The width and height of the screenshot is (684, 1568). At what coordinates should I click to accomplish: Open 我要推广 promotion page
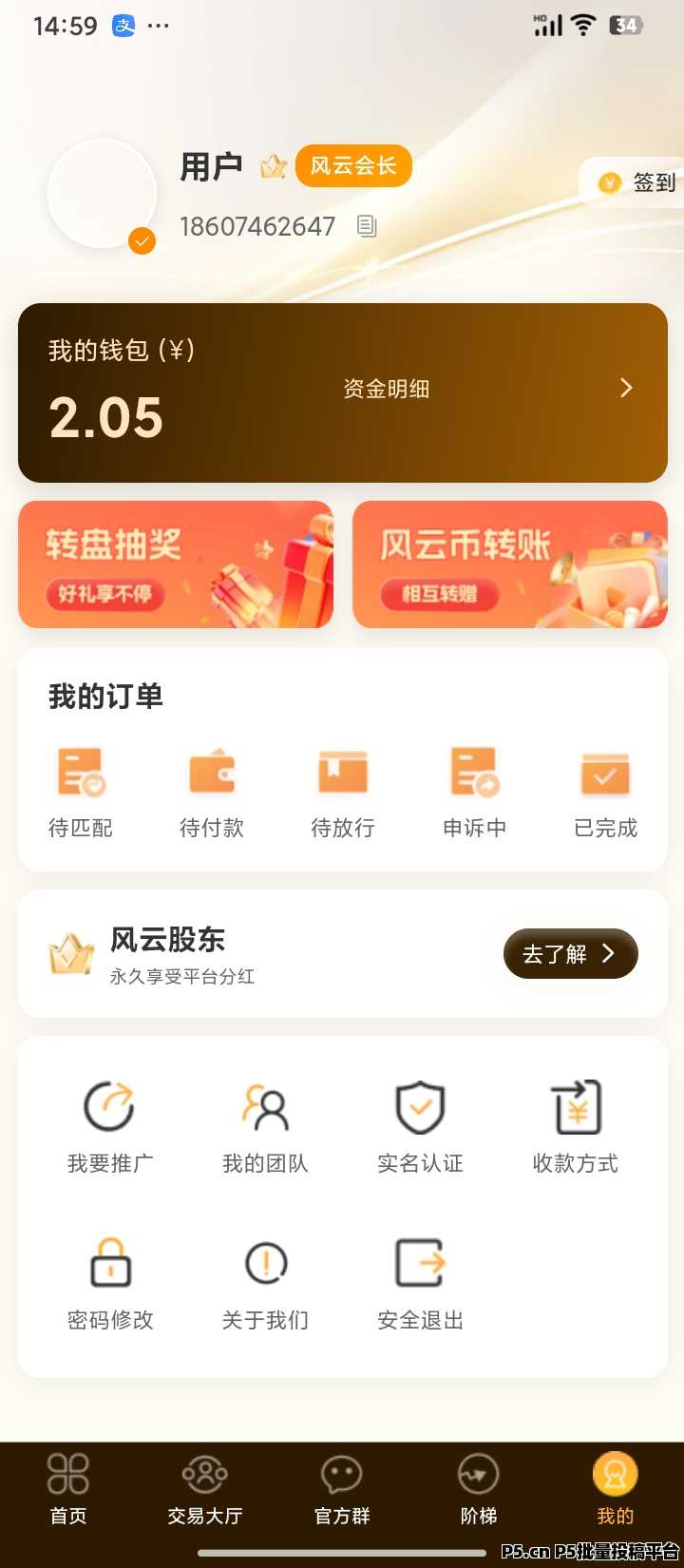(110, 1127)
